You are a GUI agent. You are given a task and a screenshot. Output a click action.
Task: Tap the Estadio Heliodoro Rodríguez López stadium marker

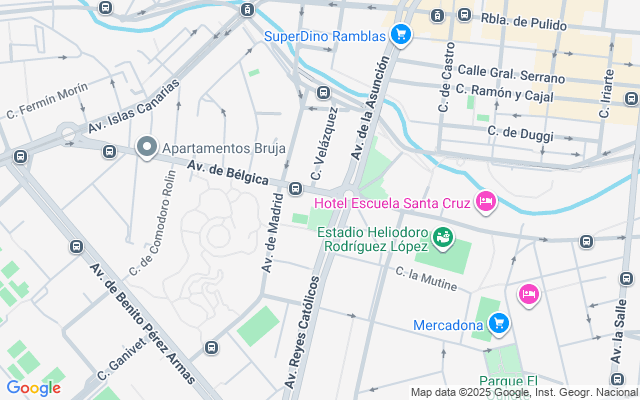442,239
